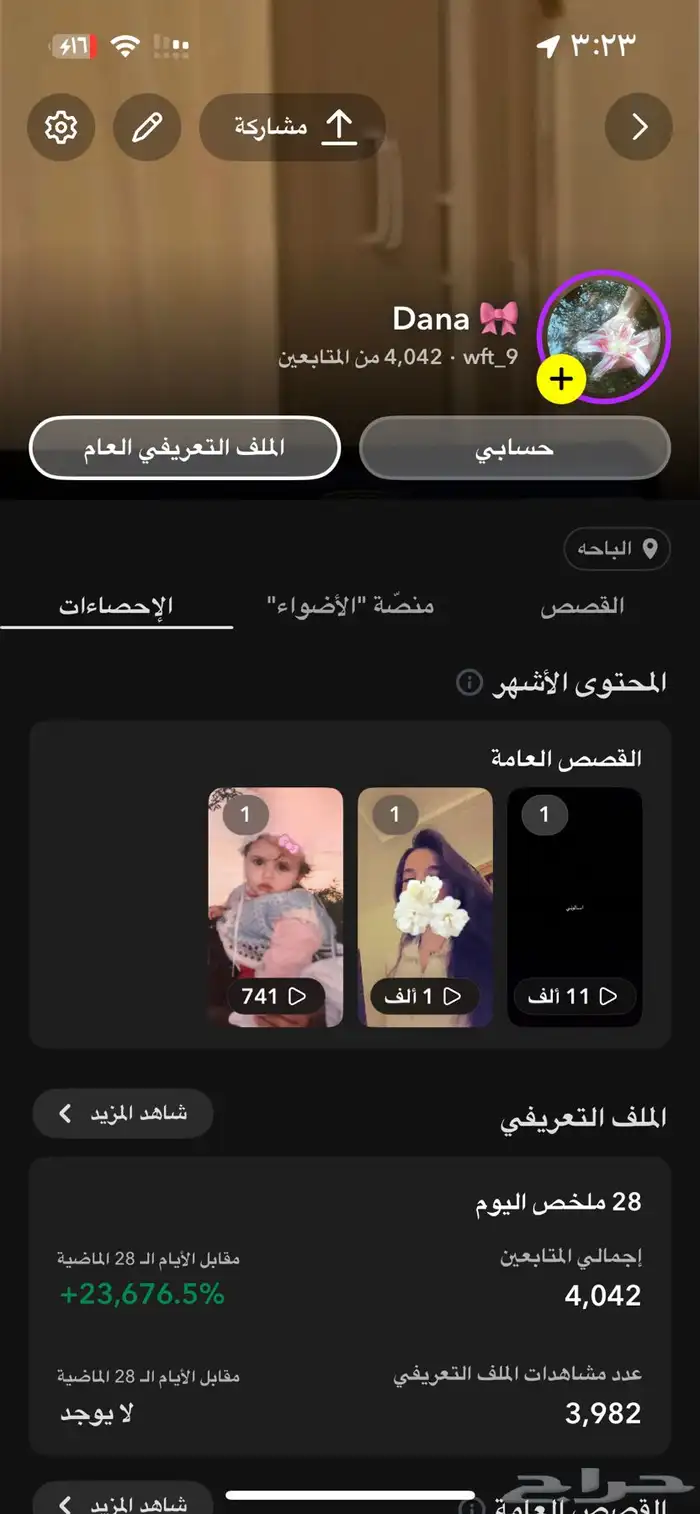700x1514 pixels.
Task: Open the story with 11 ألف views
Action: (574, 906)
